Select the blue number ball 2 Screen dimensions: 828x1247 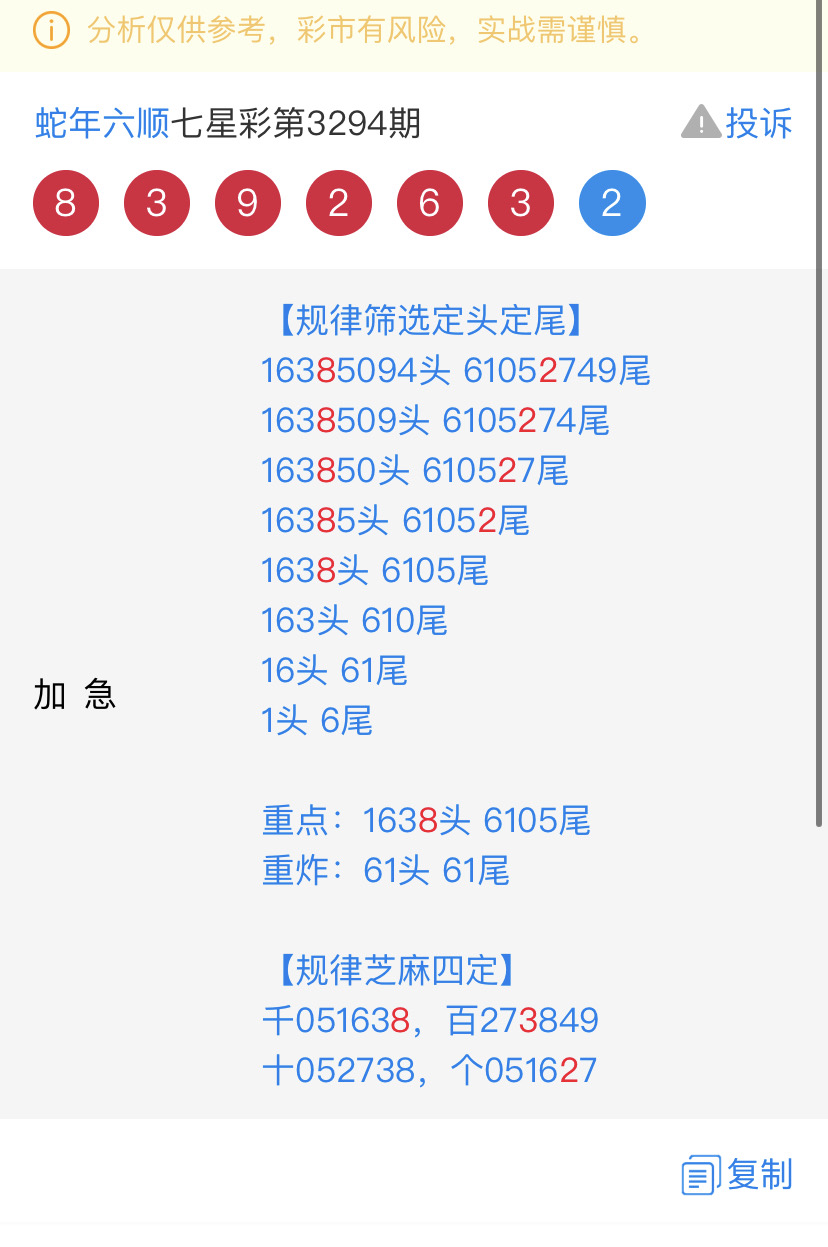click(x=612, y=202)
